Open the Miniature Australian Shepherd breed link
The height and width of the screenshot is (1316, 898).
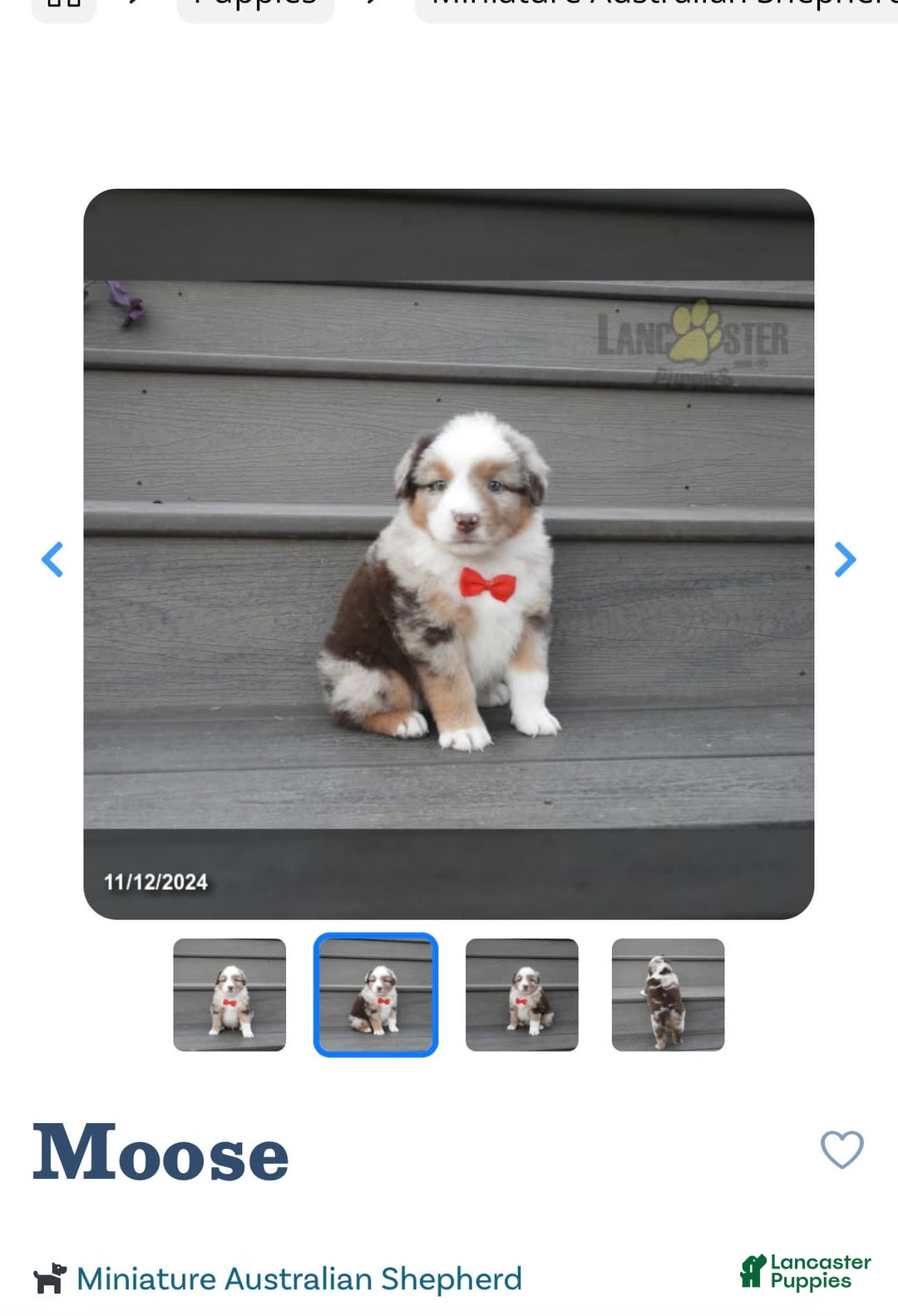(299, 1279)
